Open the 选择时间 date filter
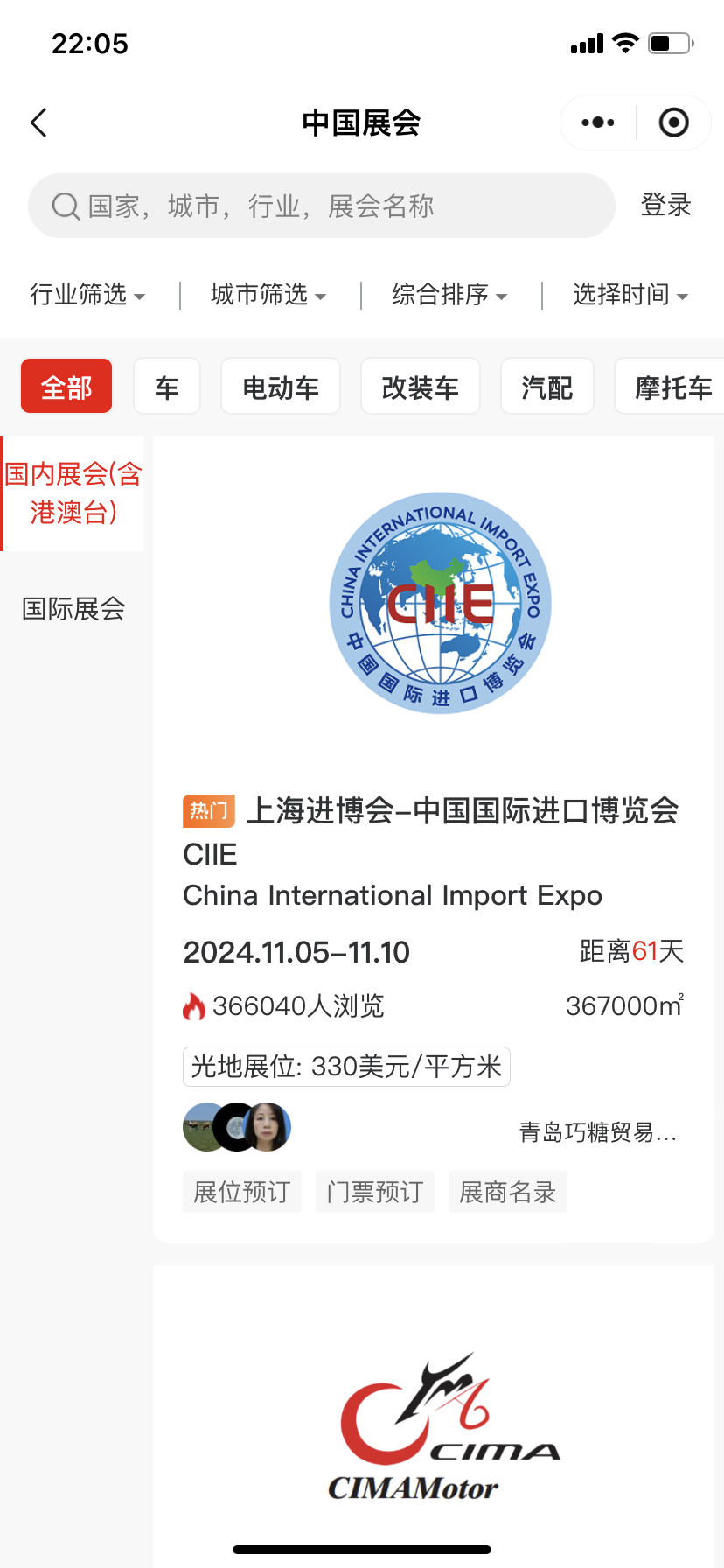The width and height of the screenshot is (724, 1568). [630, 295]
